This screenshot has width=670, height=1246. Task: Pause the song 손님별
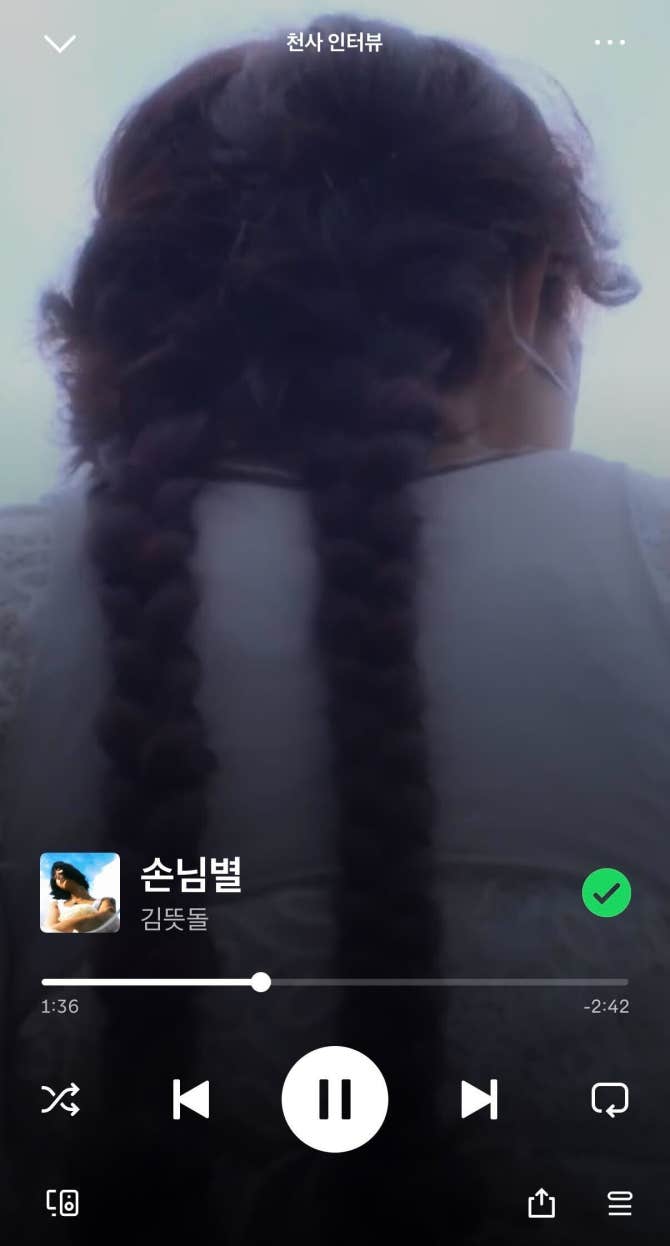click(335, 1100)
